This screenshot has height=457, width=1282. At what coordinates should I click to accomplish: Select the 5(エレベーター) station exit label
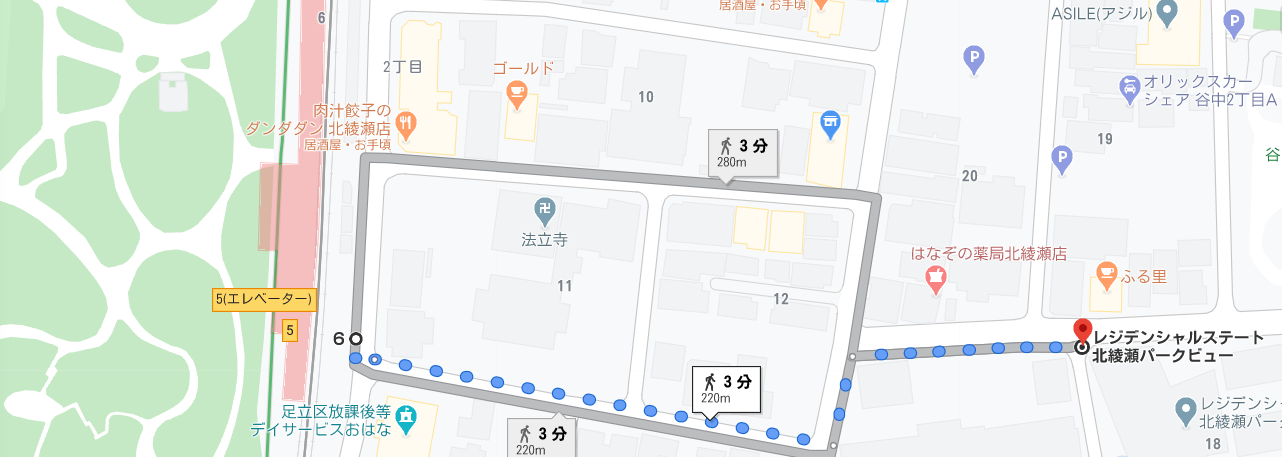265,299
